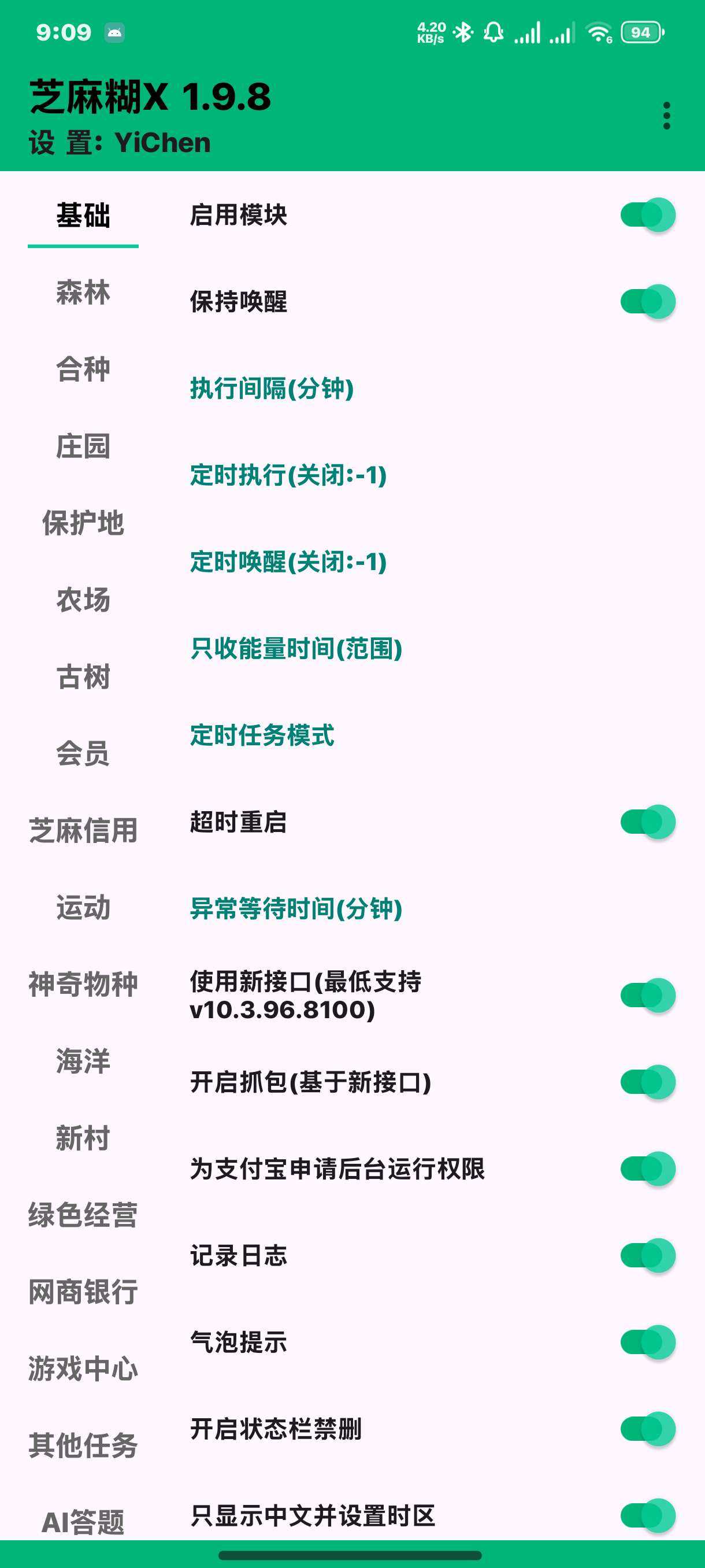Turn off 开启状态栏禁删 switch
Viewport: 705px width, 1568px height.
coord(648,1429)
